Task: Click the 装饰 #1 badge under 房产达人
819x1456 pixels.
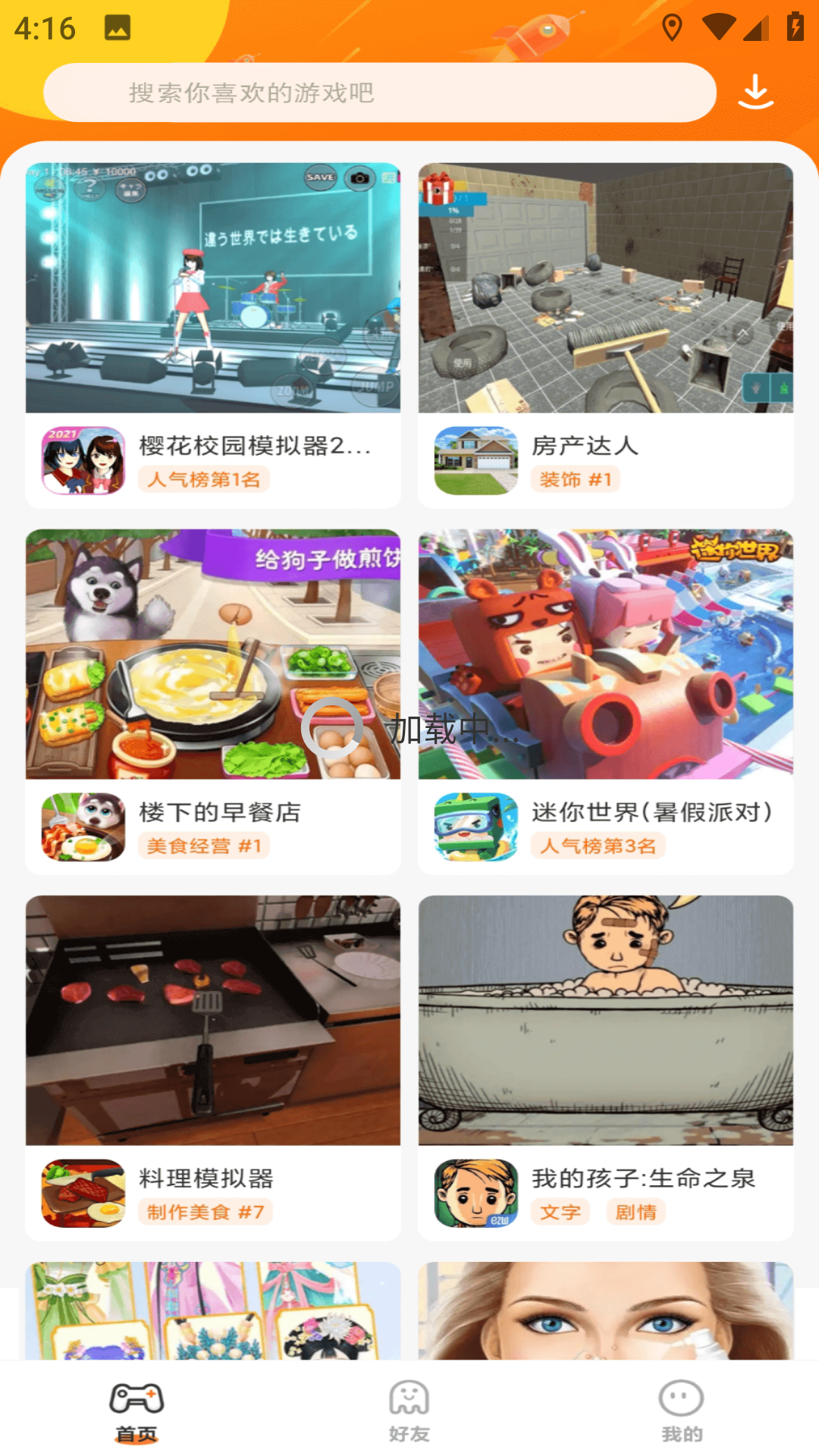Action: [x=577, y=480]
